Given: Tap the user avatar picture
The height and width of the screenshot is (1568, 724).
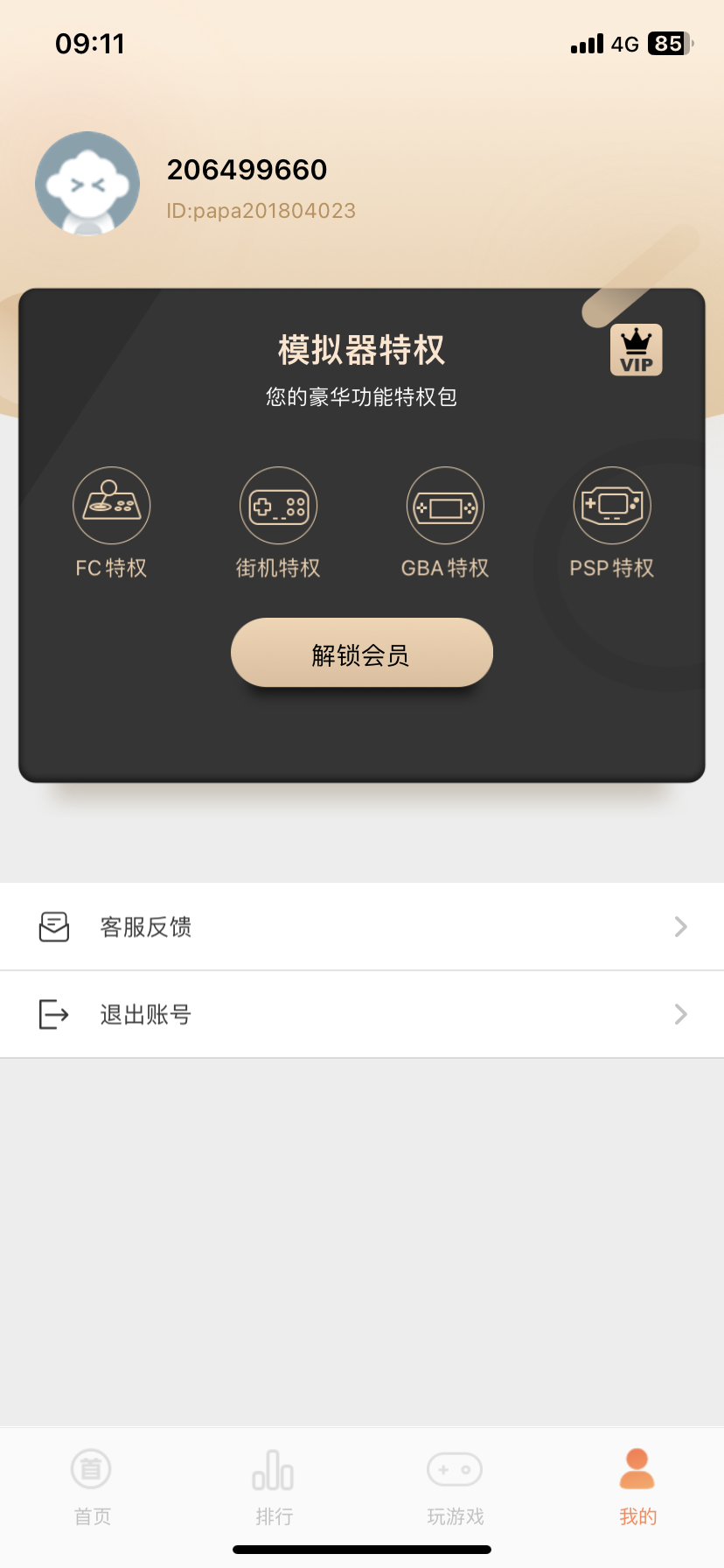Looking at the screenshot, I should (x=87, y=184).
